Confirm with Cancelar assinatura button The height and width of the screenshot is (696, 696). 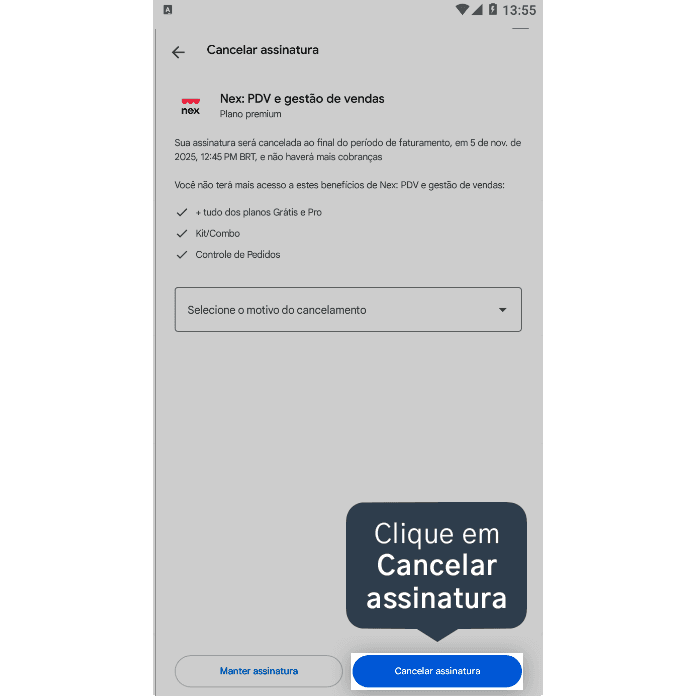437,671
